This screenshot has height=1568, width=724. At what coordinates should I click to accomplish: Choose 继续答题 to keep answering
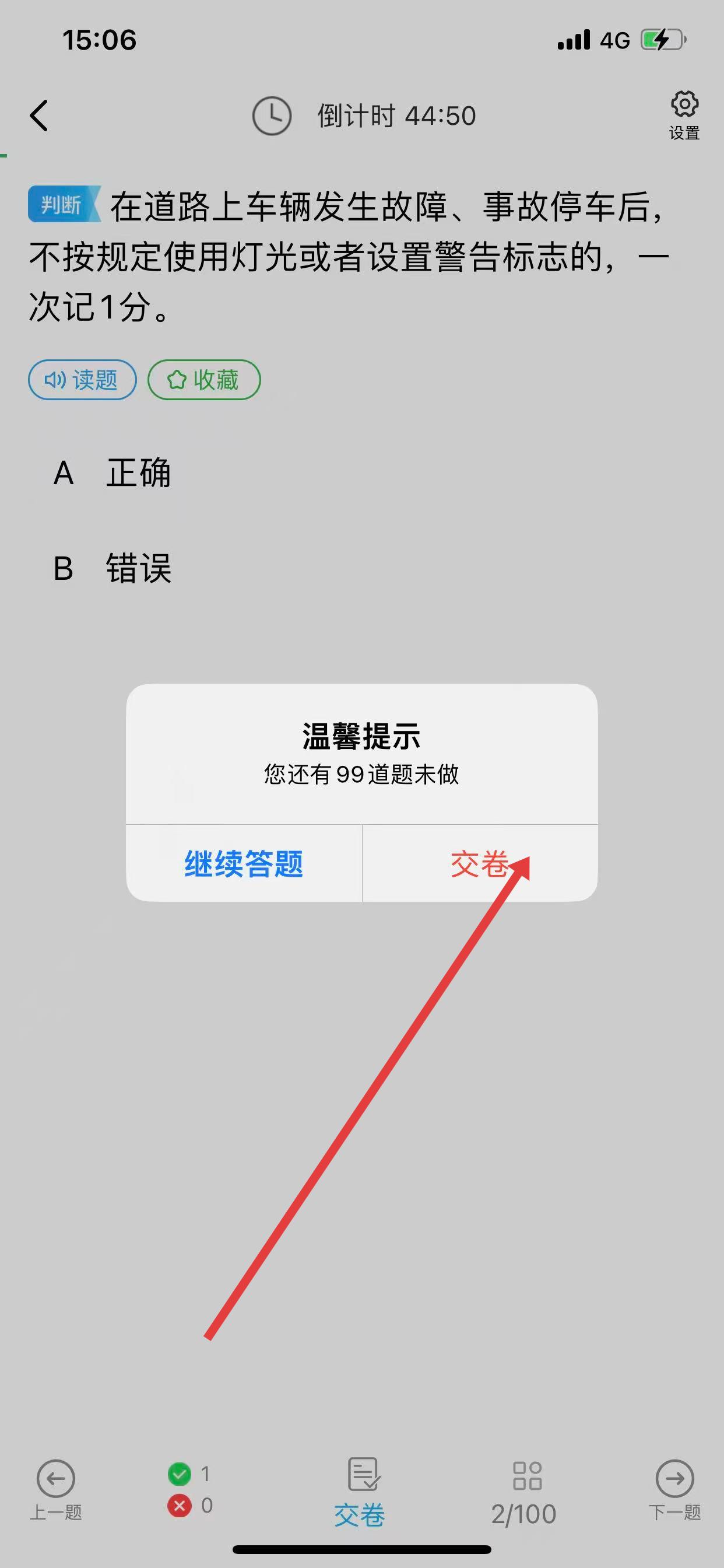point(243,863)
